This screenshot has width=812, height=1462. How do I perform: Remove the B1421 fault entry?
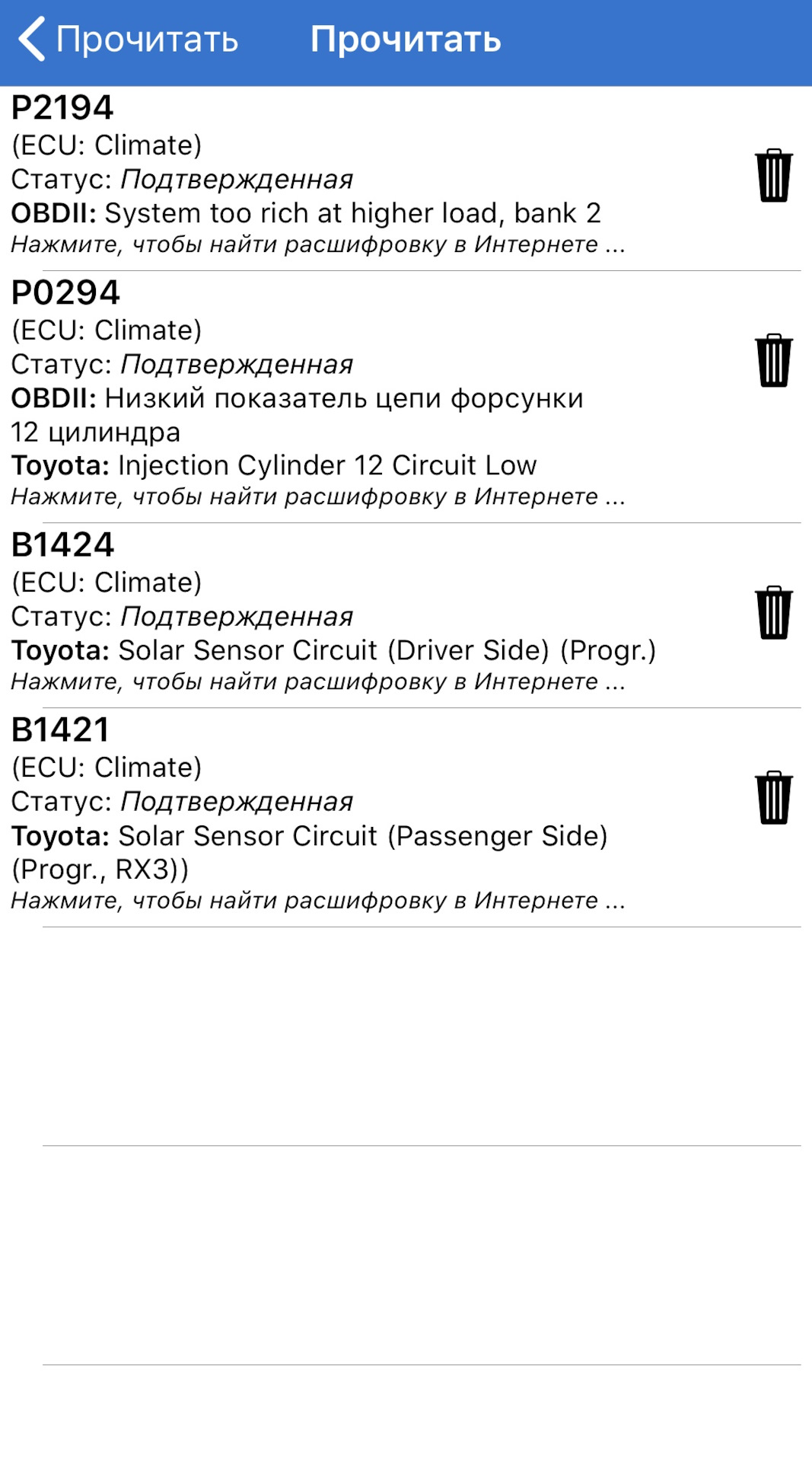pos(773,798)
